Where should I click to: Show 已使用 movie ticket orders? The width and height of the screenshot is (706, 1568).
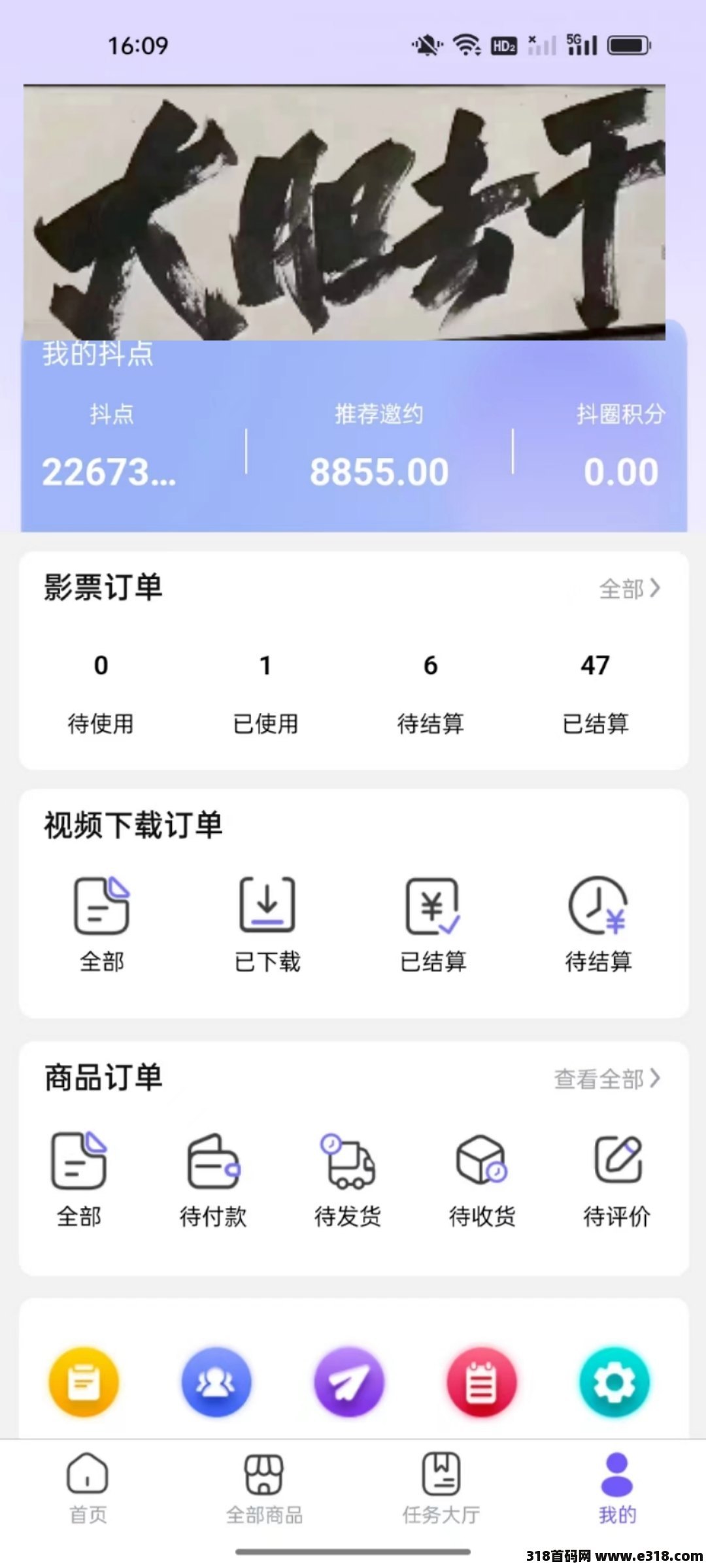(x=265, y=694)
